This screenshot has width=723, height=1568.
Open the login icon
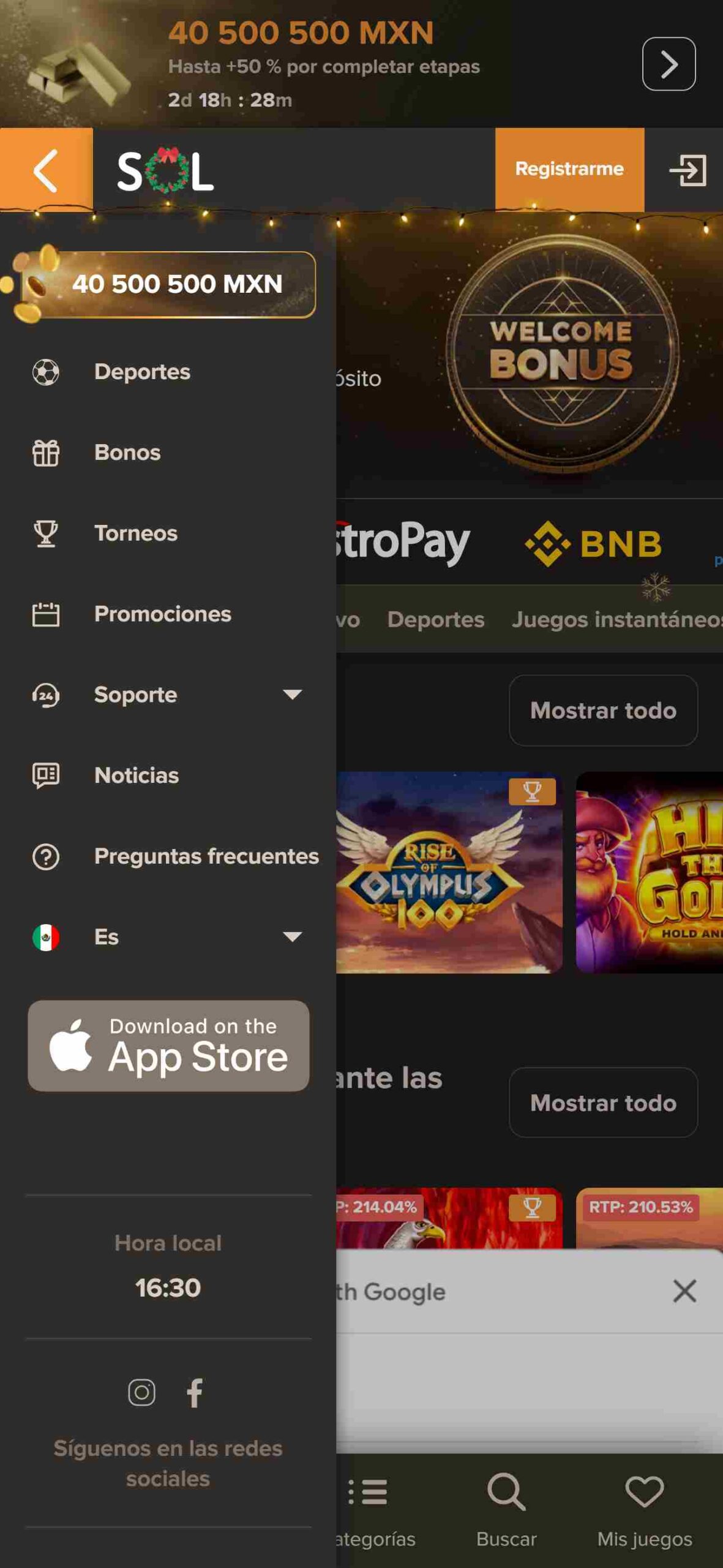(x=687, y=170)
